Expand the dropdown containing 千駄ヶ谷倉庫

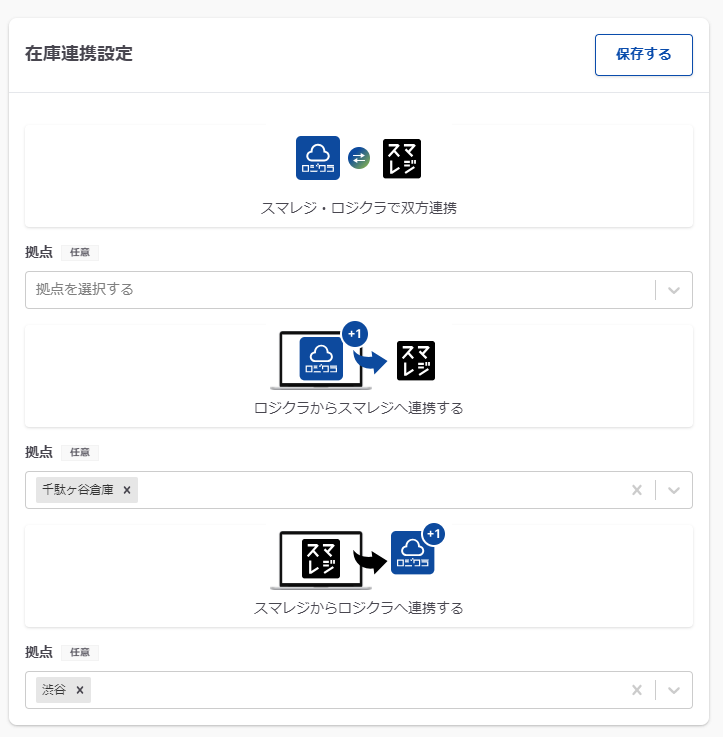click(x=674, y=490)
